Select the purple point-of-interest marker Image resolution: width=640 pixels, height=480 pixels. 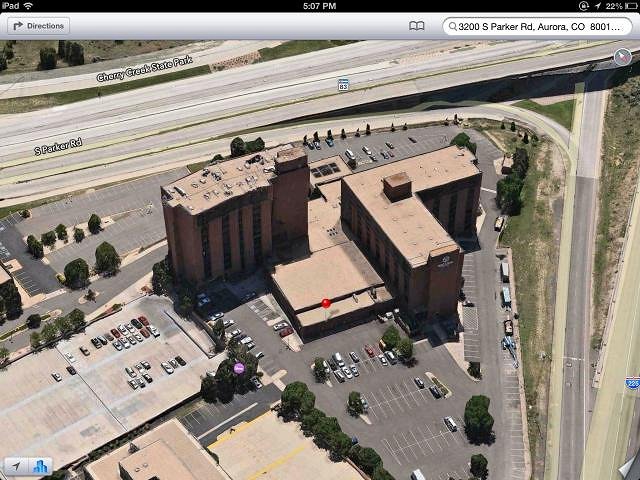(239, 369)
